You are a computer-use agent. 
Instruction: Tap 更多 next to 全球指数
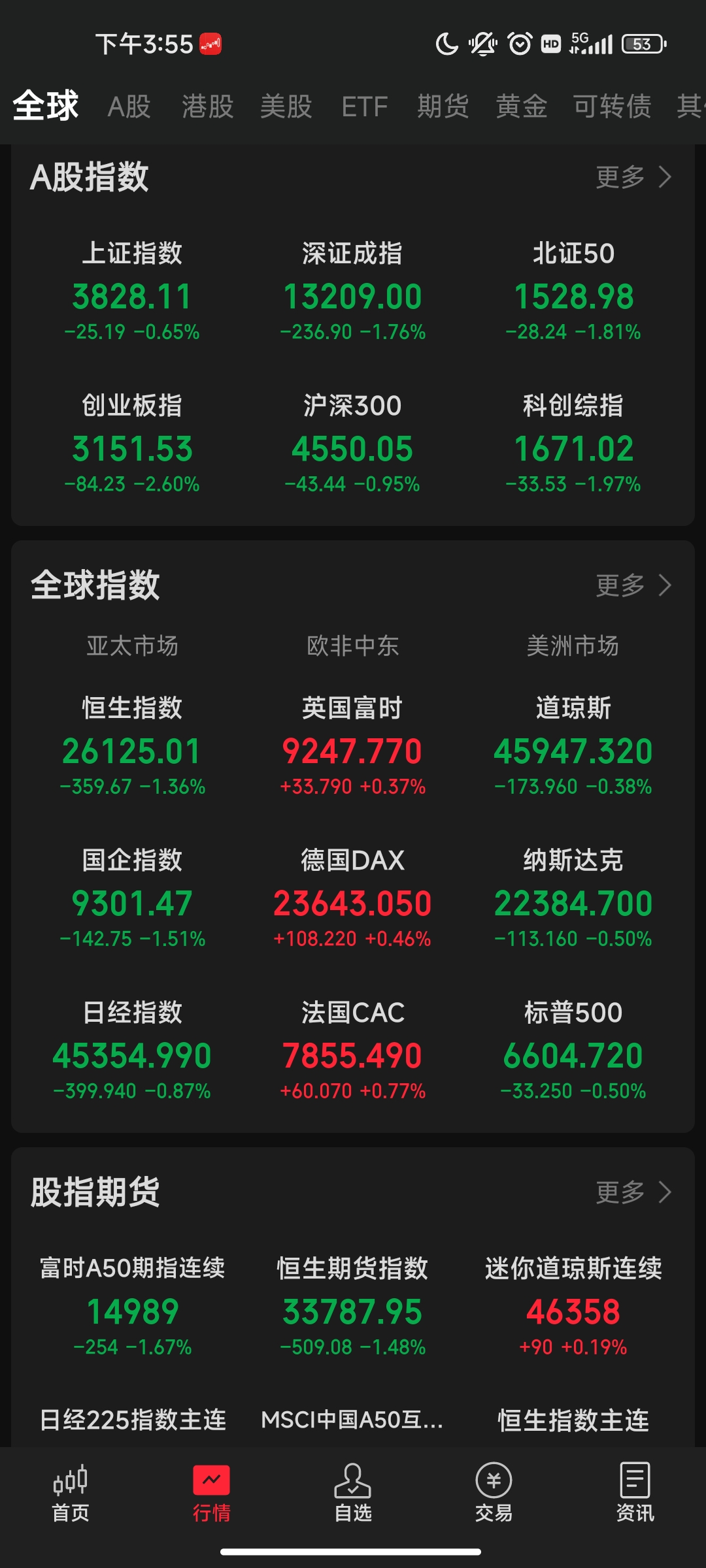pos(633,585)
